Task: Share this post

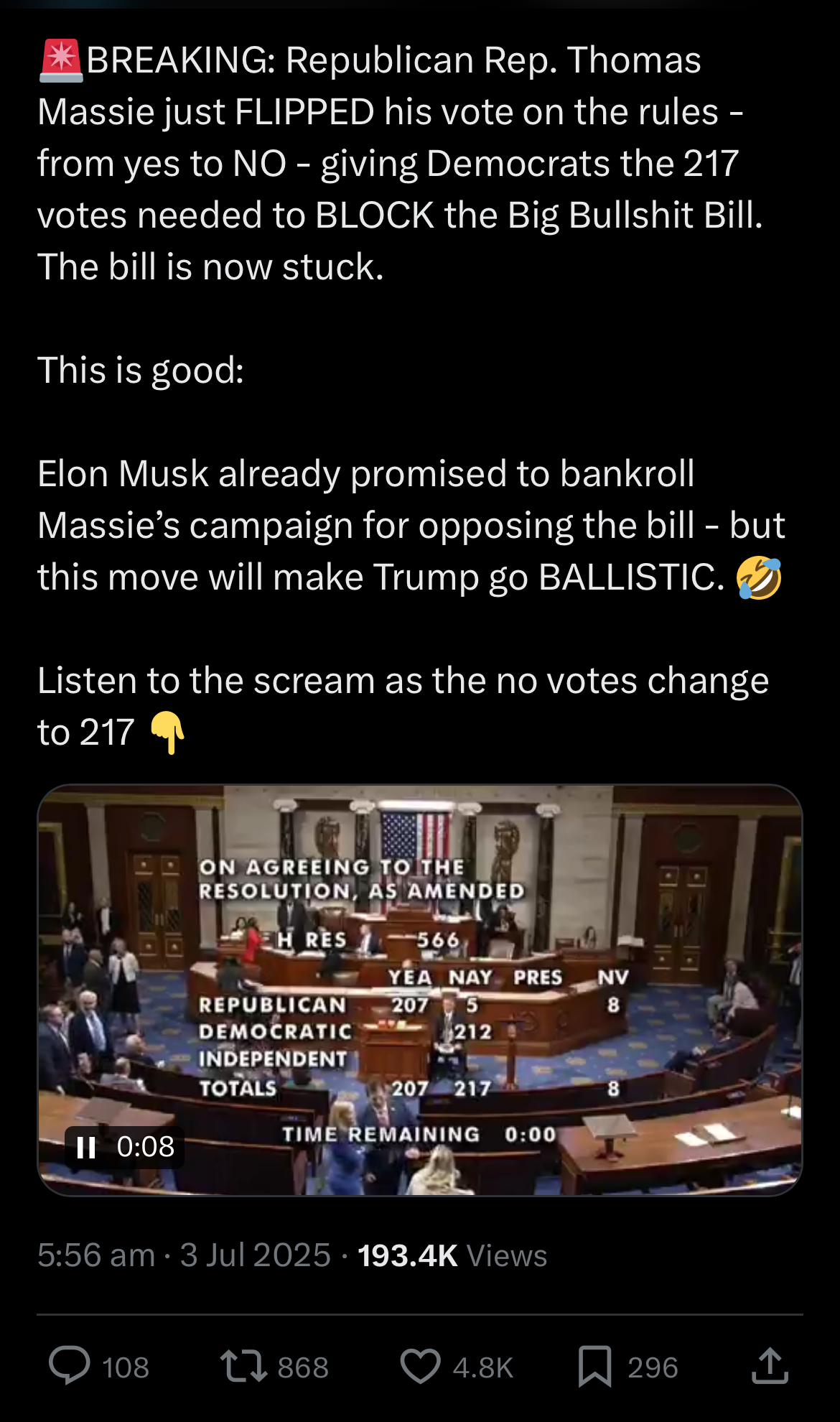Action: [x=770, y=1366]
